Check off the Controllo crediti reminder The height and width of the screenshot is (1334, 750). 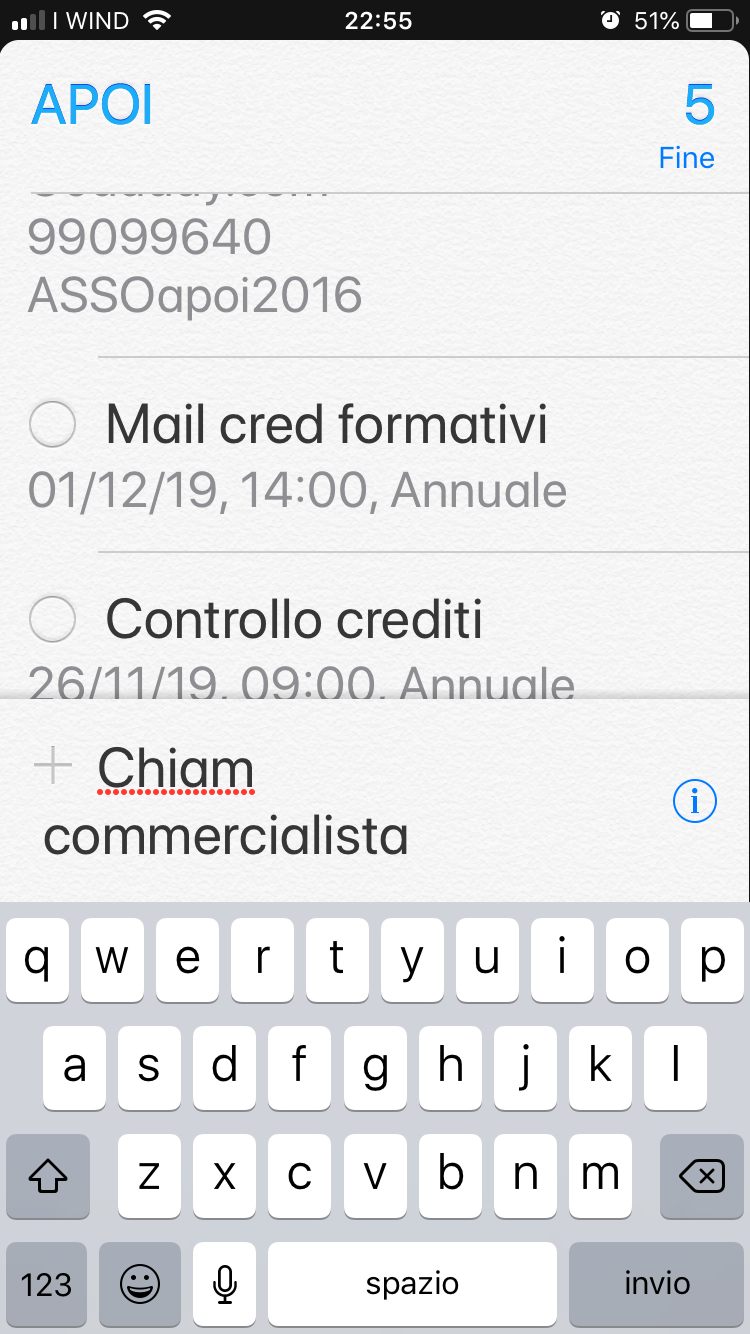point(52,619)
